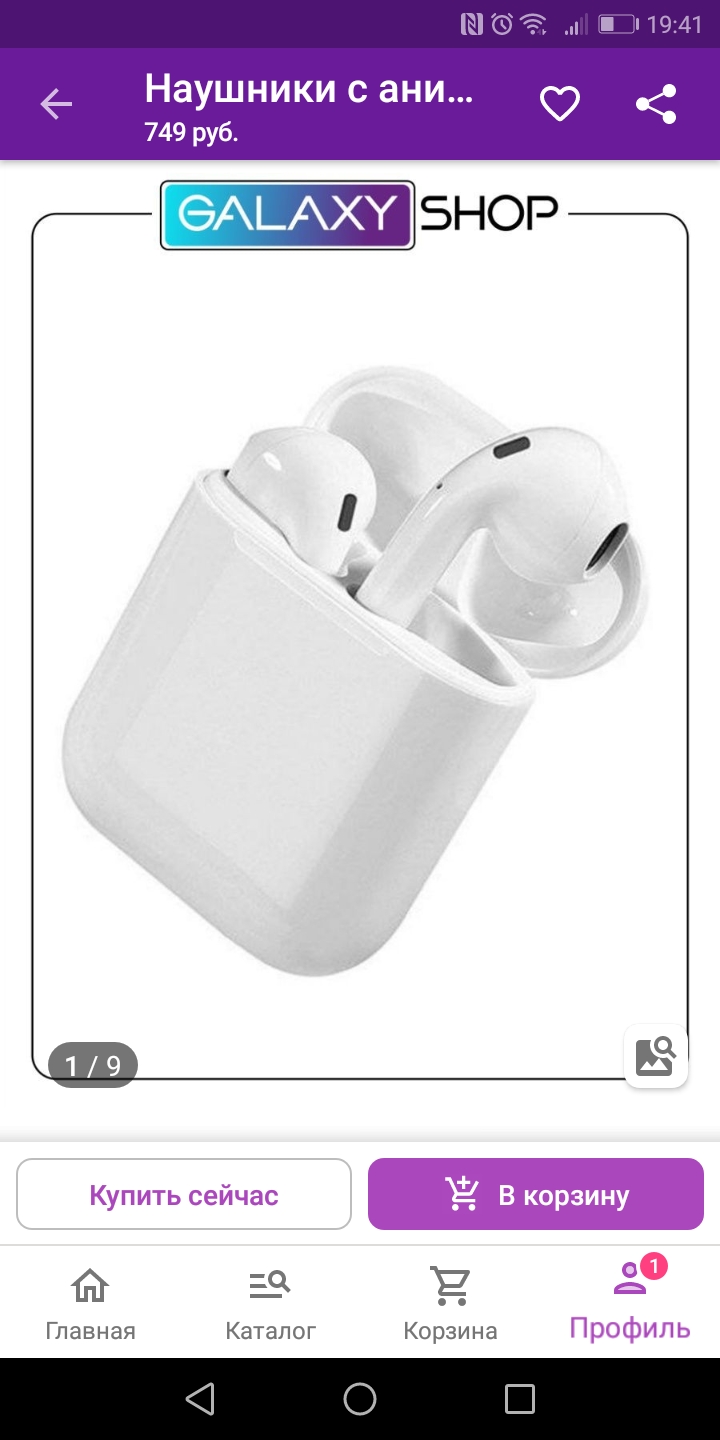This screenshot has height=1440, width=720.
Task: Tap the system home button
Action: pyautogui.click(x=360, y=1399)
